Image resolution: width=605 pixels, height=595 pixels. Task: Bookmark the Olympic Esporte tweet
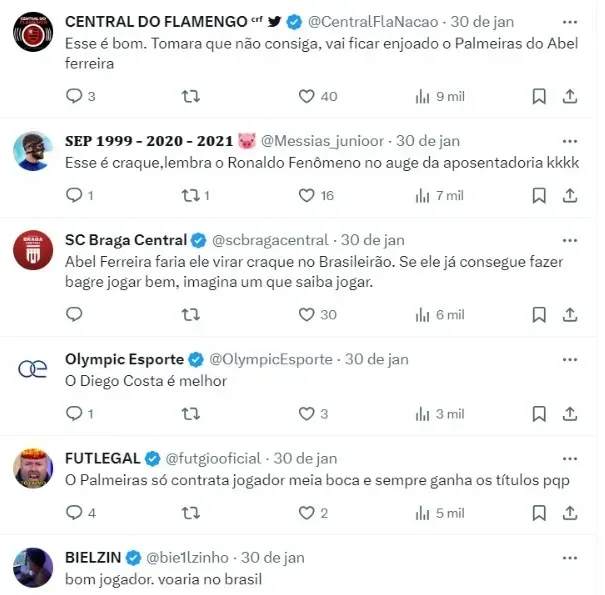(x=539, y=413)
